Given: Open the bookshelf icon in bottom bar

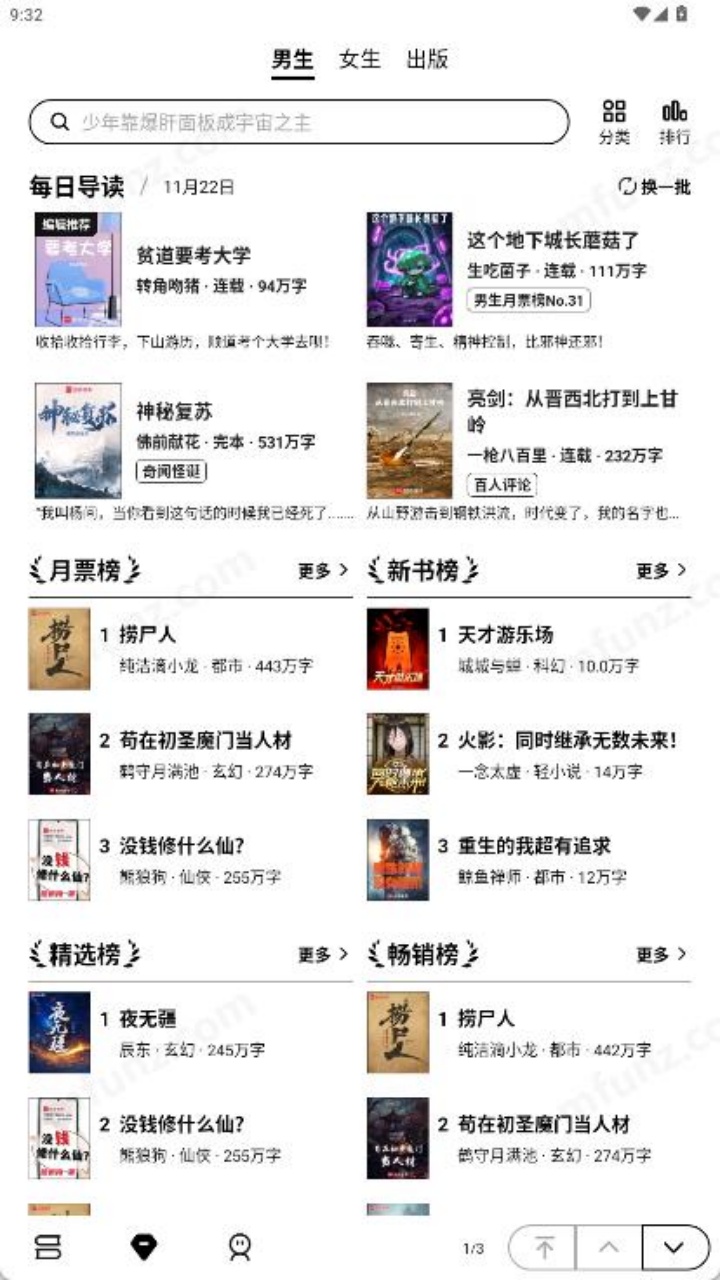Looking at the screenshot, I should 48,1246.
